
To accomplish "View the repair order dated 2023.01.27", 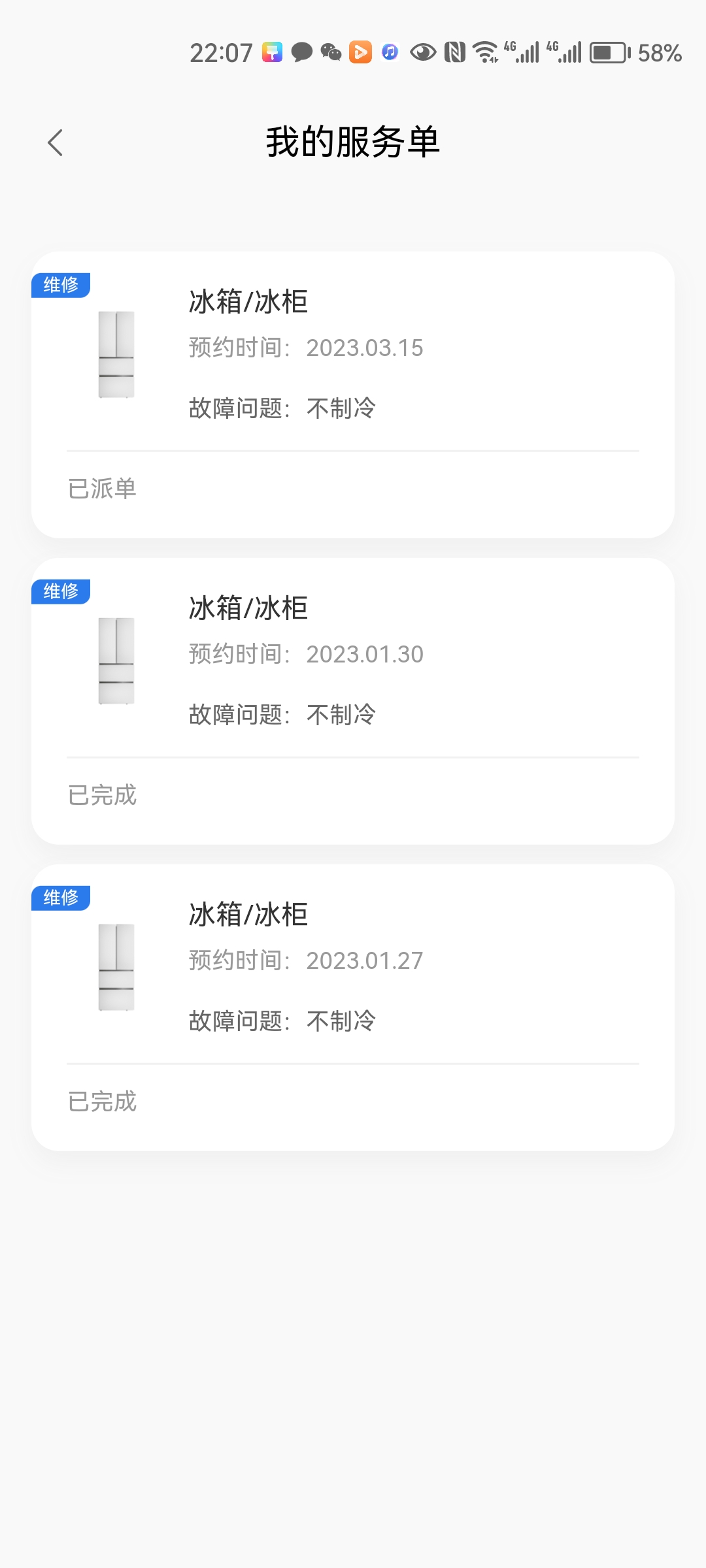I will (353, 1007).
